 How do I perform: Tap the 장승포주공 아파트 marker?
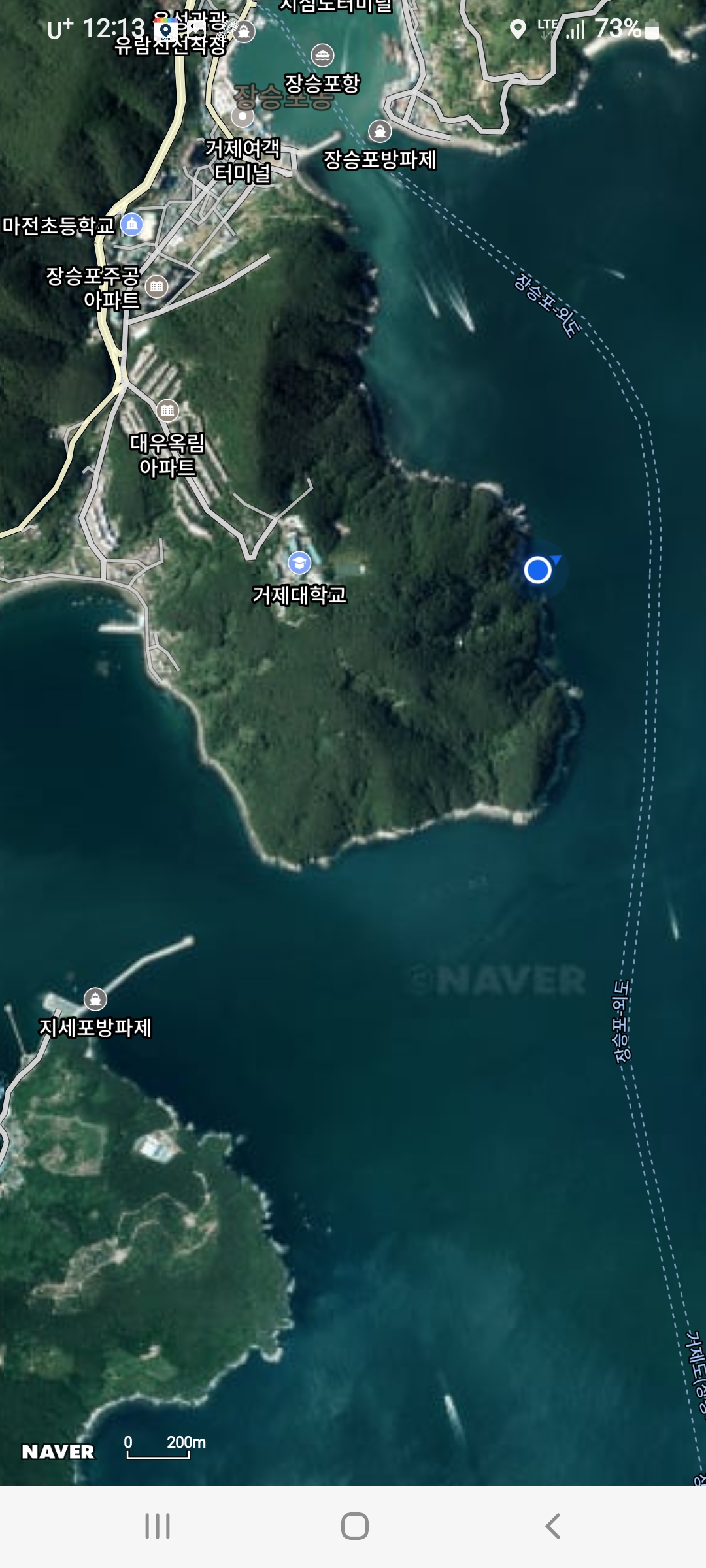click(157, 286)
